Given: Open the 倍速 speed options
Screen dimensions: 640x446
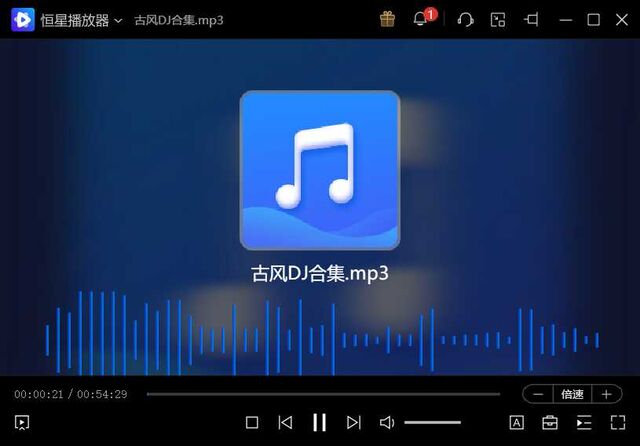Looking at the screenshot, I should [572, 394].
